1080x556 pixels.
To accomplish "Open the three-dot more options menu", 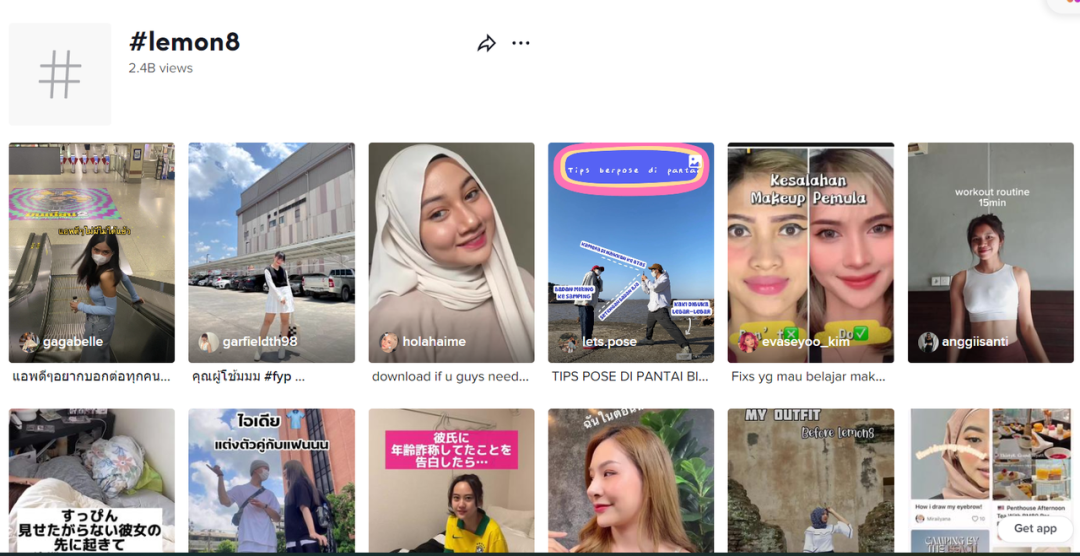I will [x=520, y=43].
